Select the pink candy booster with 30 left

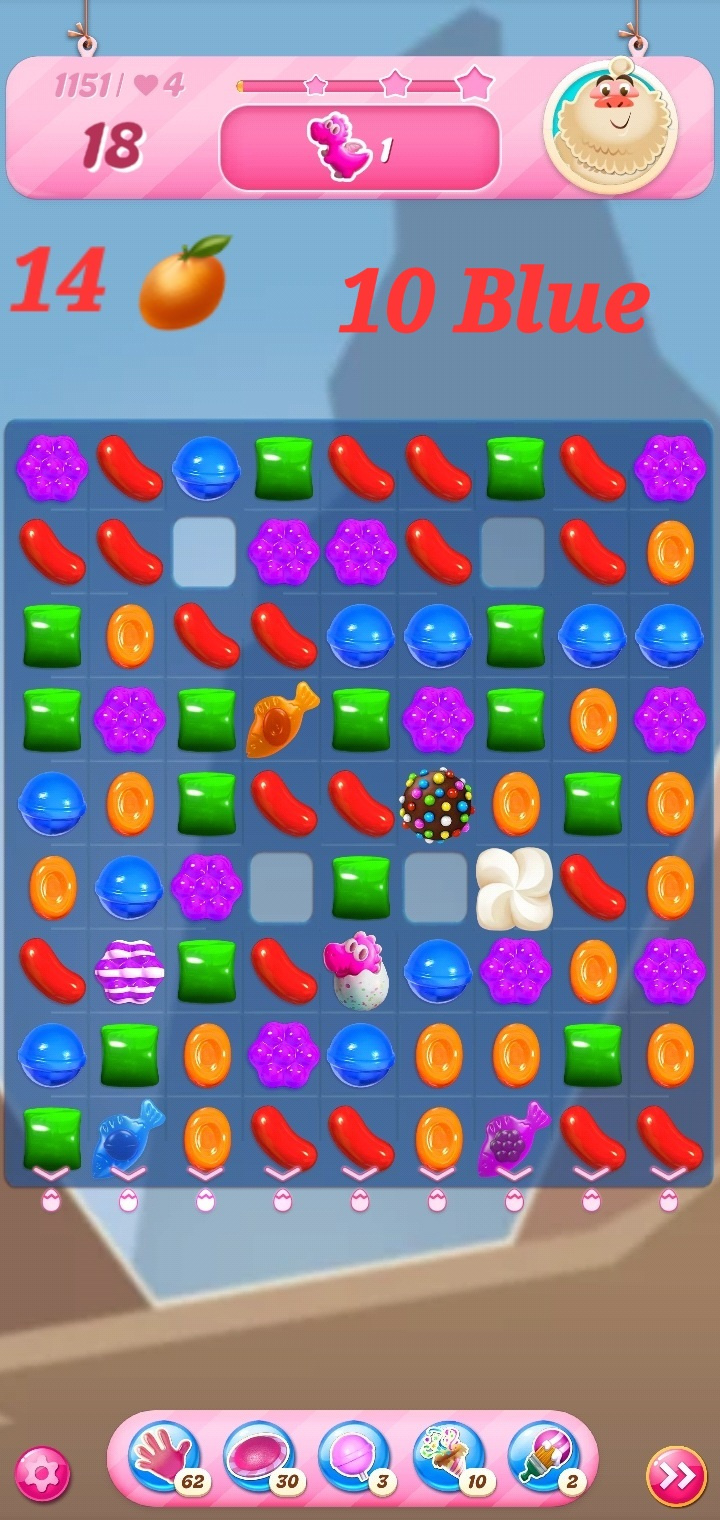259,1458
